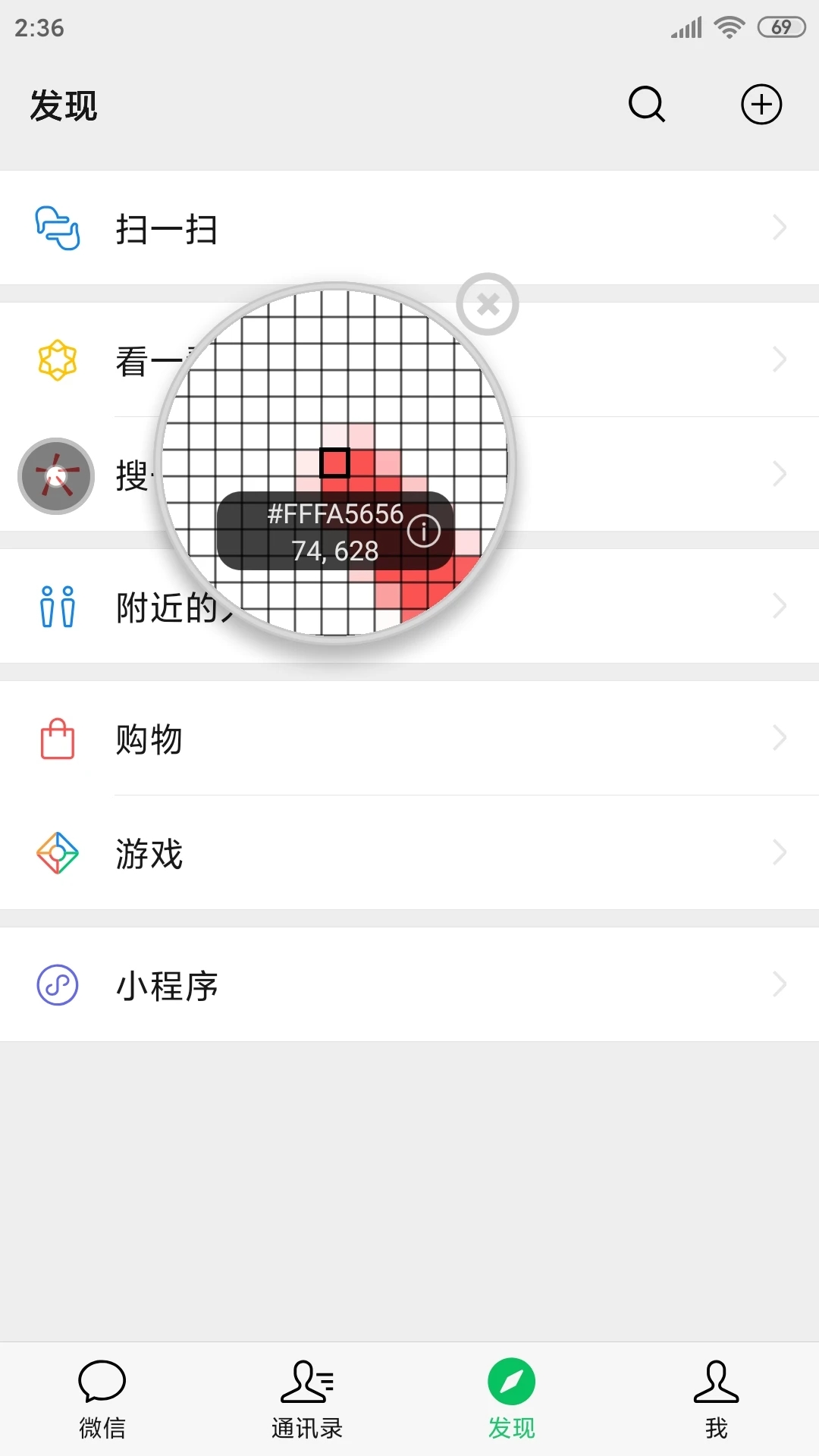Open the Scan (扫一扫) QR scanner icon

[x=56, y=227]
